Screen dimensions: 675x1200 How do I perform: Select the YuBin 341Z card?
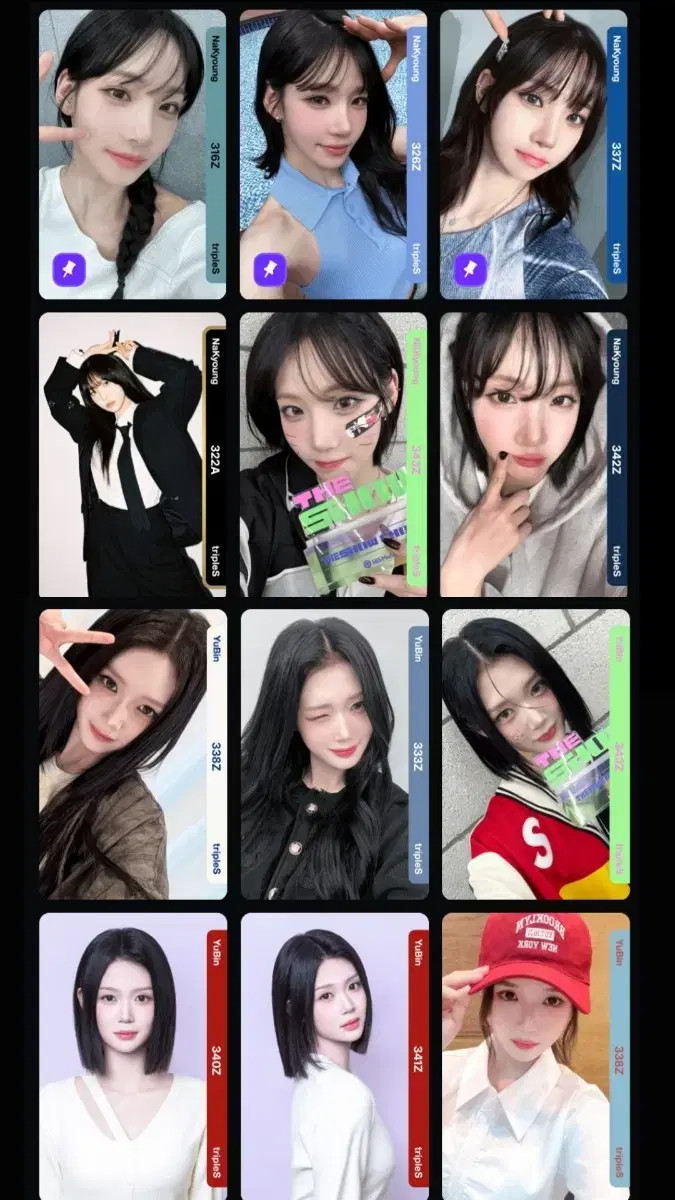pyautogui.click(x=333, y=1055)
